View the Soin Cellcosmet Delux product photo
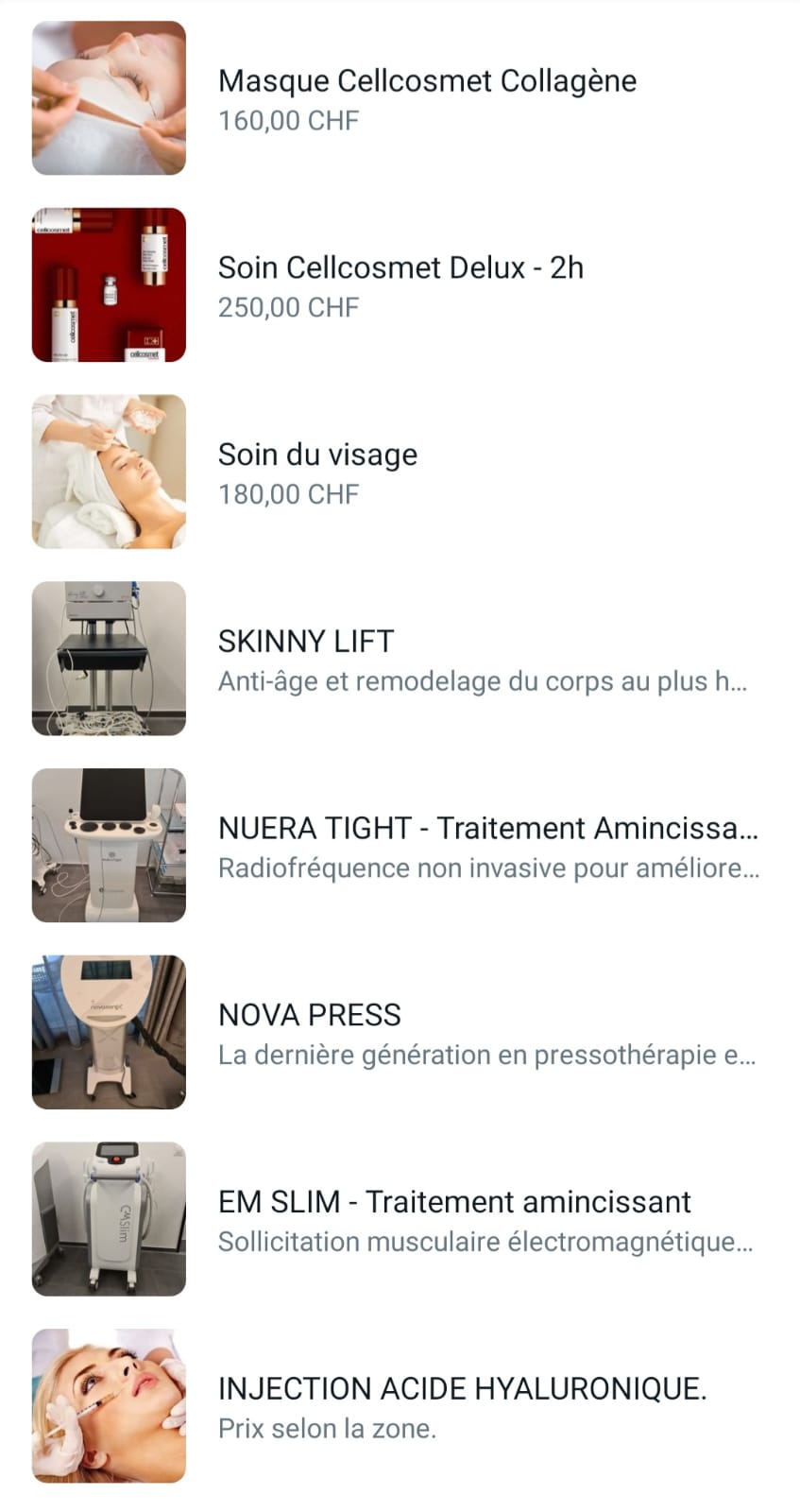The image size is (800, 1512). pyautogui.click(x=109, y=283)
